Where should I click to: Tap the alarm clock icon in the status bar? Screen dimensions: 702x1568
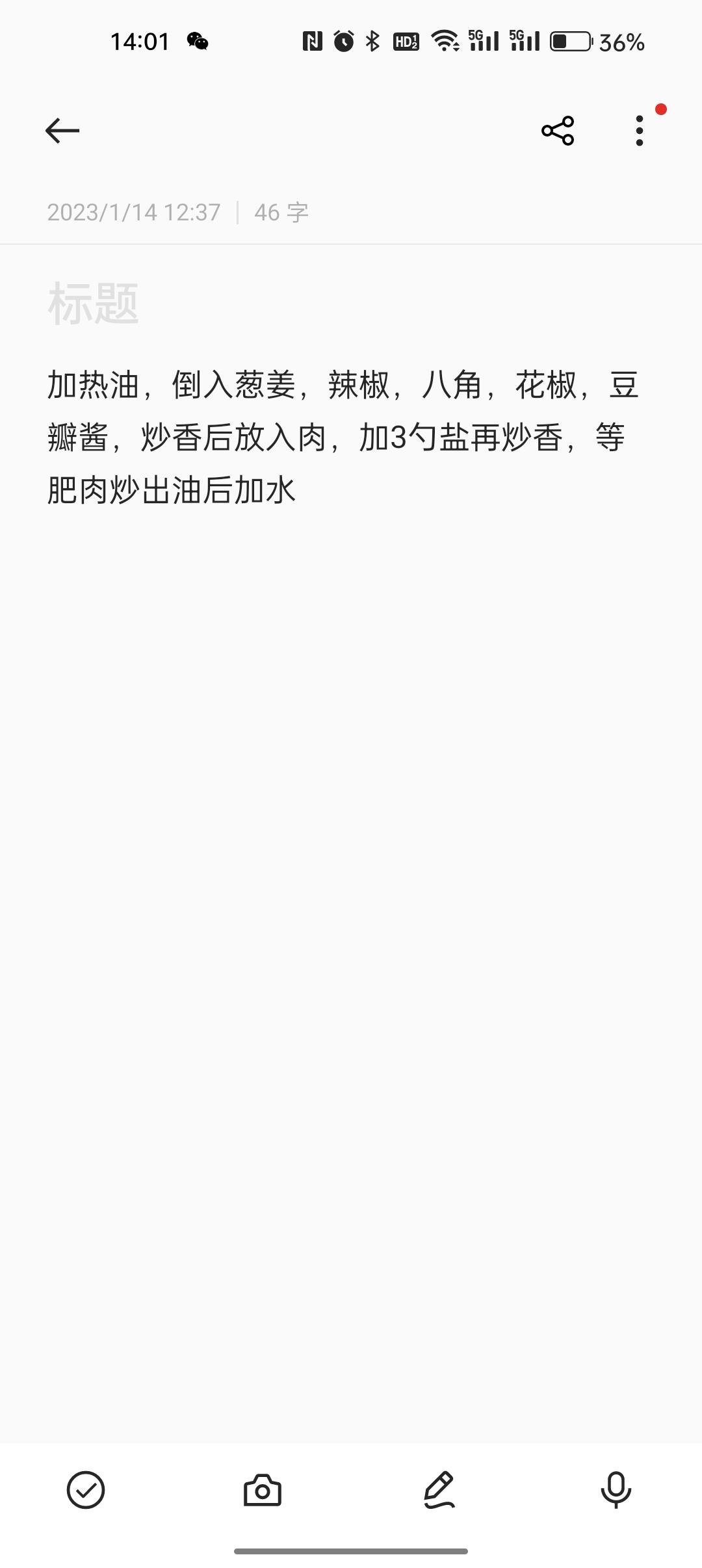point(343,40)
